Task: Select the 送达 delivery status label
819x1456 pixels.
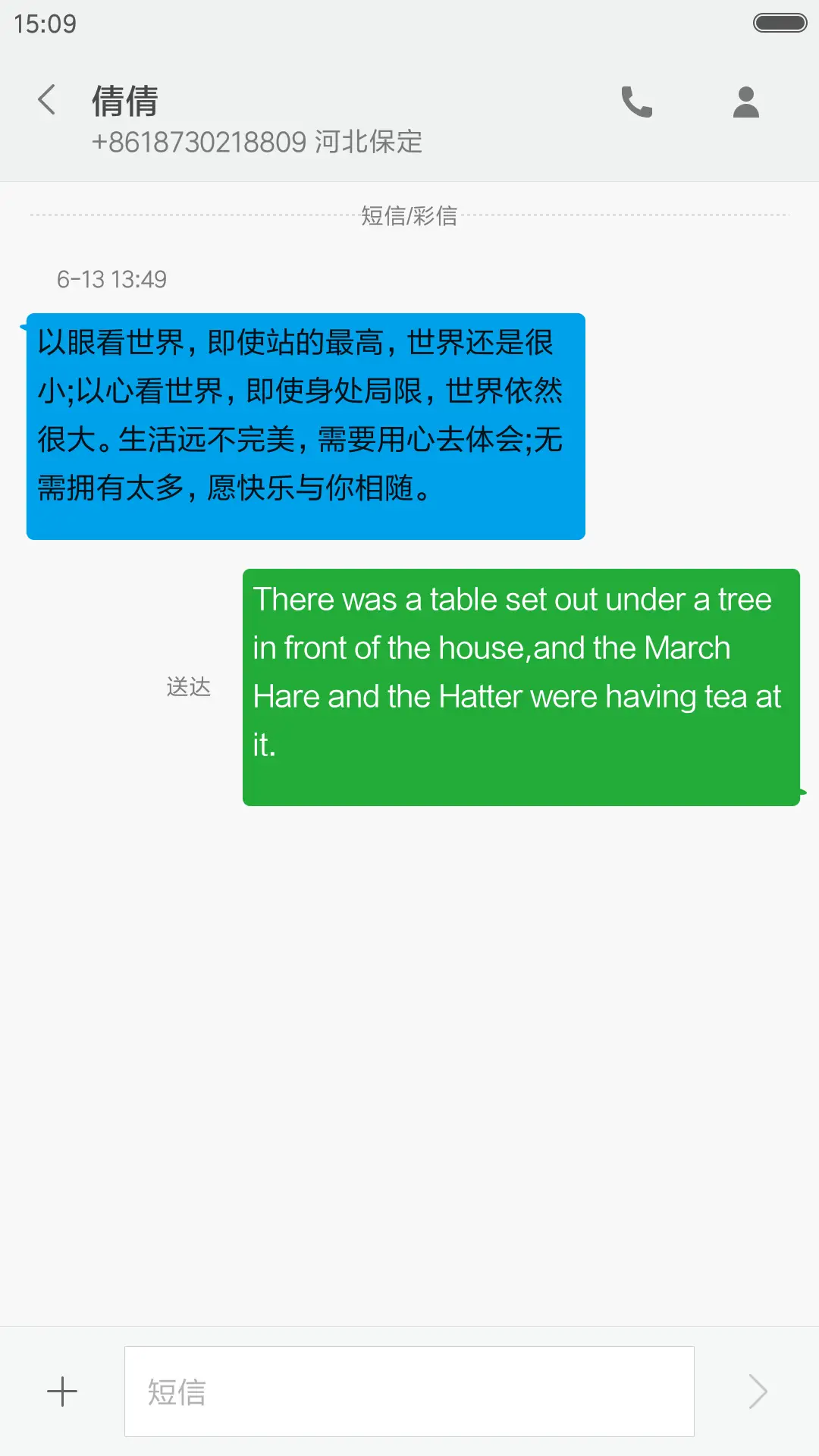Action: 189,687
